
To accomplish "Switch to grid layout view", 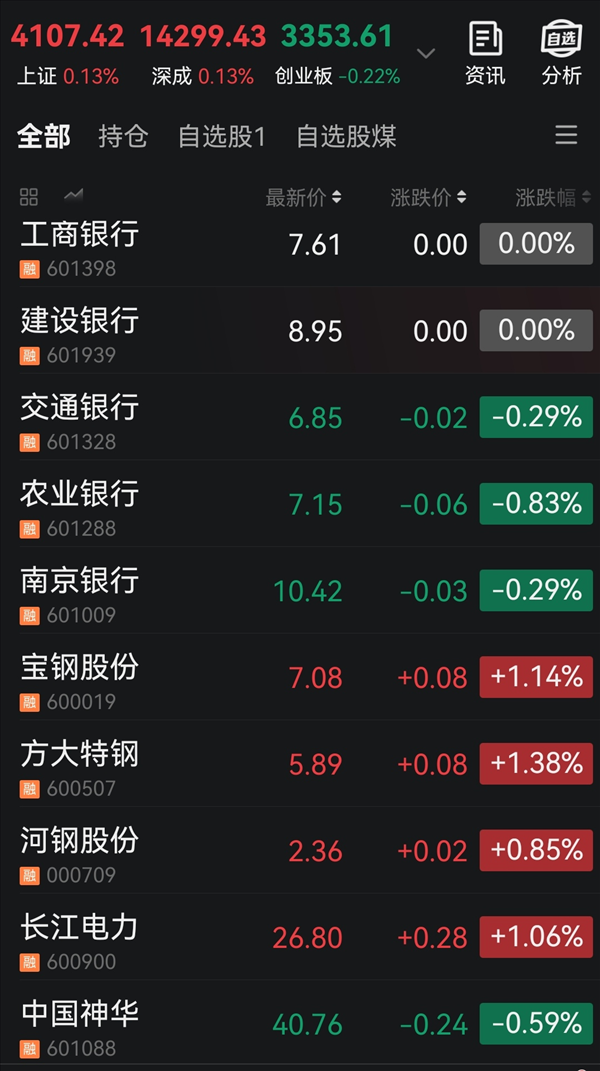I will click(29, 197).
